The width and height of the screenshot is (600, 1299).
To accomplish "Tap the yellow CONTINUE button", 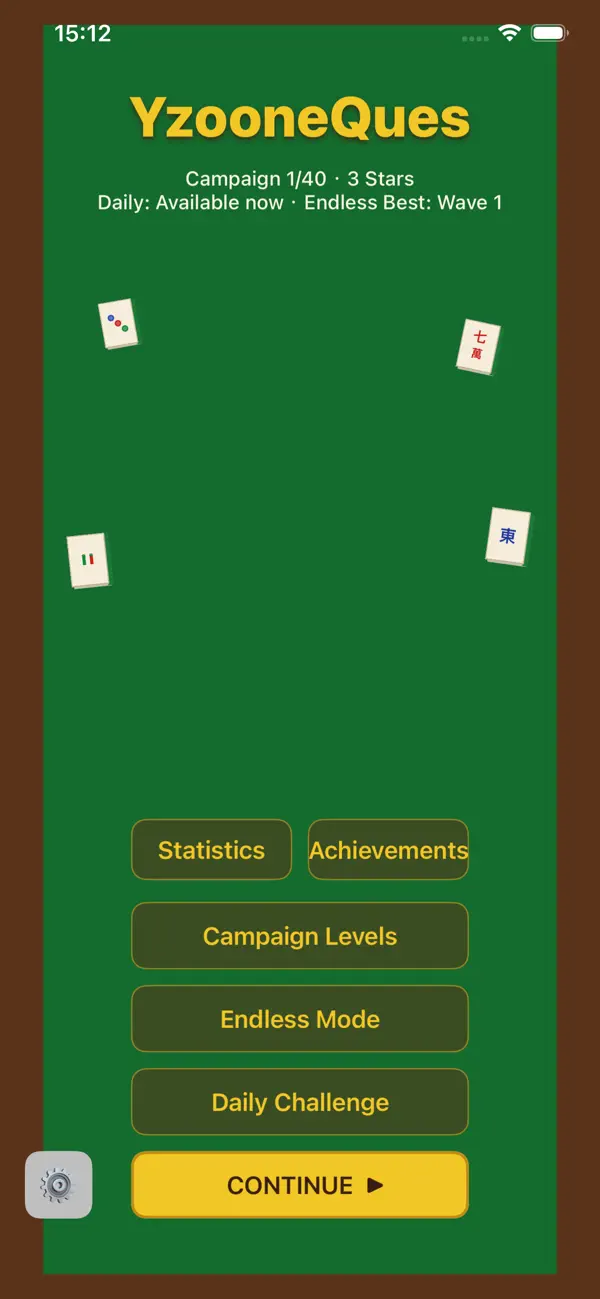I will coord(300,1185).
